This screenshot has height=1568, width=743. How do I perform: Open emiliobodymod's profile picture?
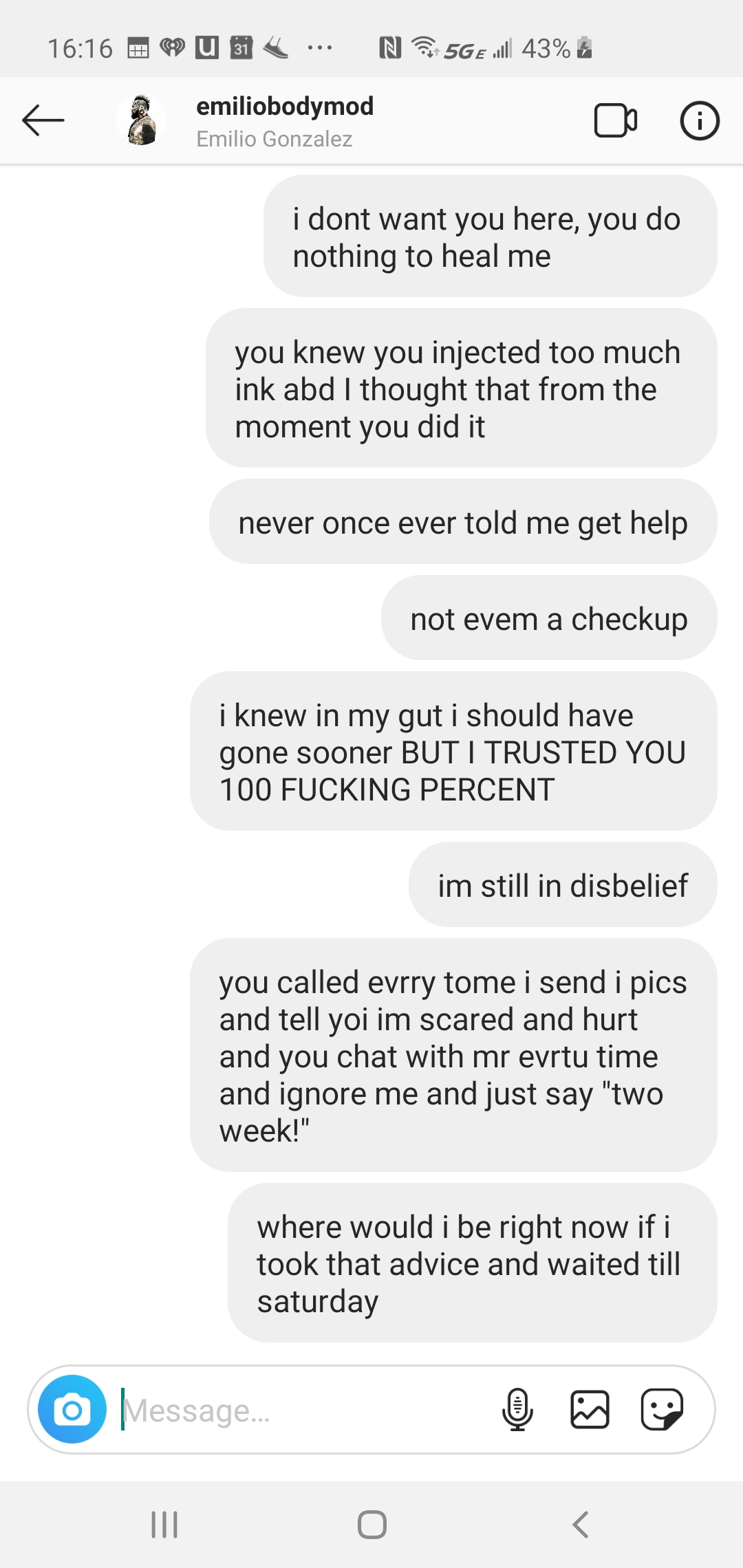(x=141, y=121)
